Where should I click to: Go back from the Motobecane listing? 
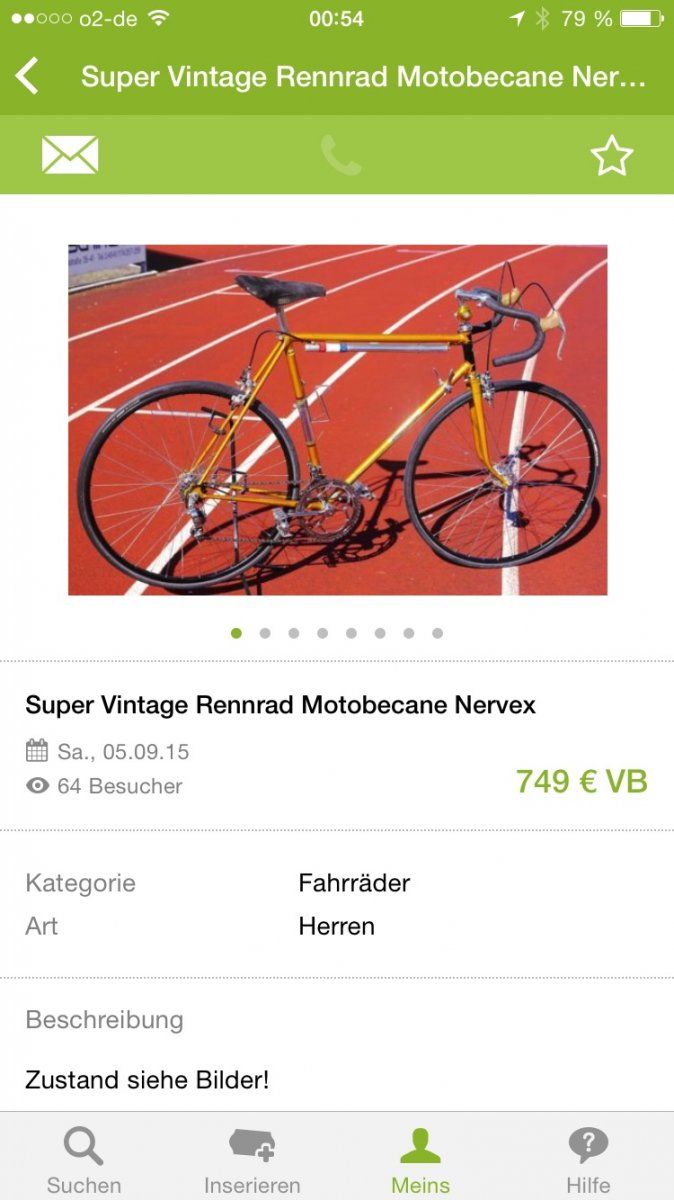[x=28, y=76]
